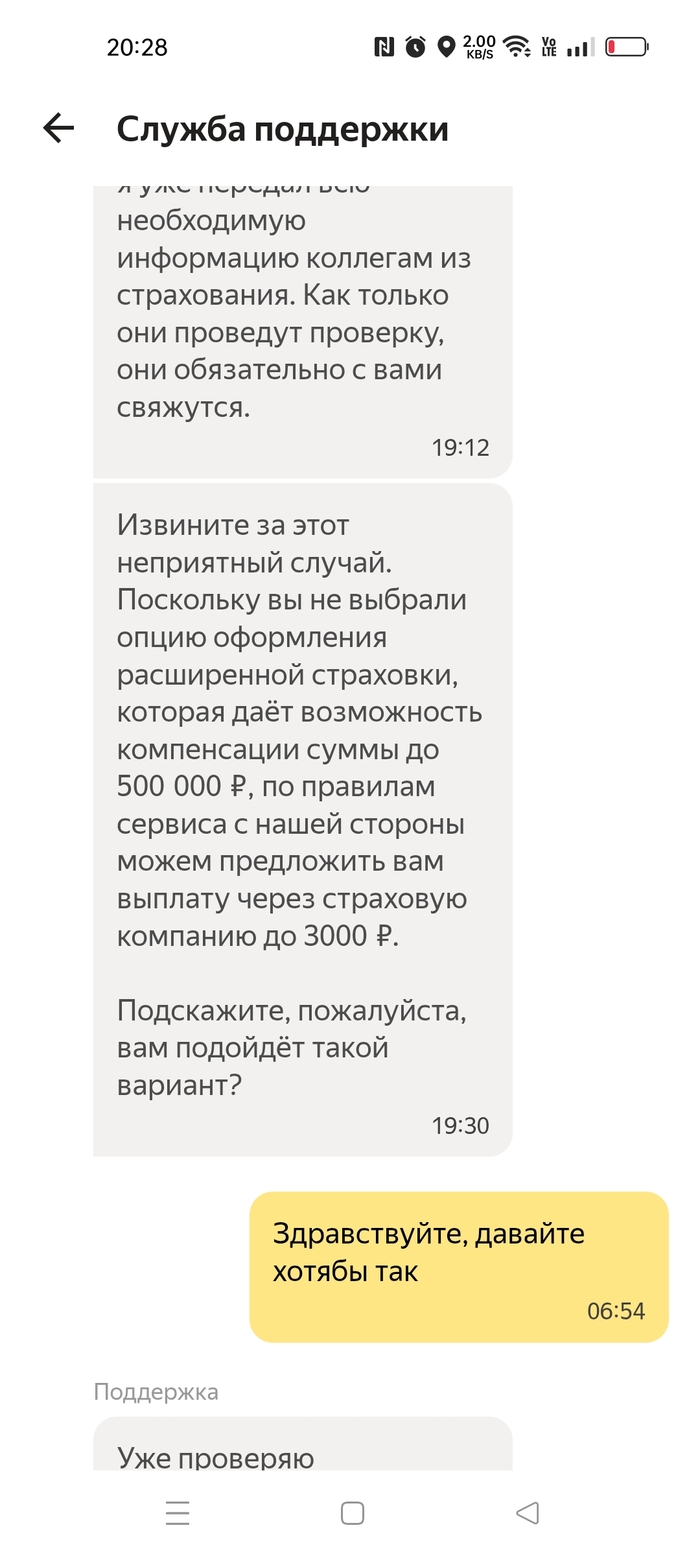Tap the system back triangle
The height and width of the screenshot is (1556, 700).
click(x=527, y=1513)
